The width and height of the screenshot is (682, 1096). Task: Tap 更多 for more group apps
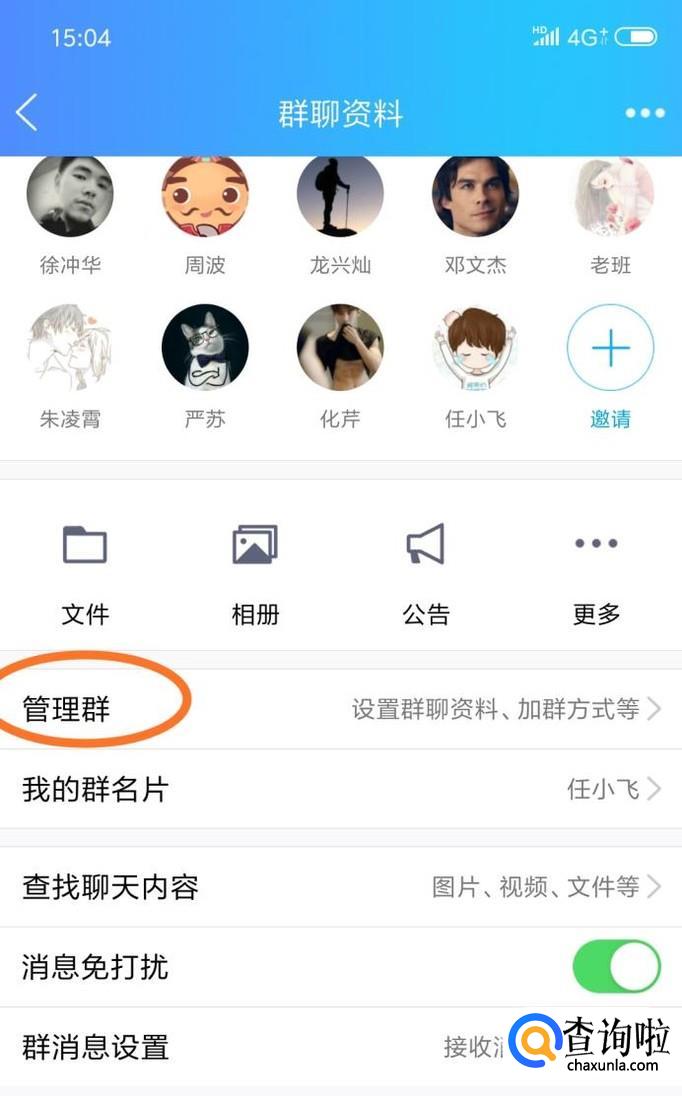coord(596,570)
